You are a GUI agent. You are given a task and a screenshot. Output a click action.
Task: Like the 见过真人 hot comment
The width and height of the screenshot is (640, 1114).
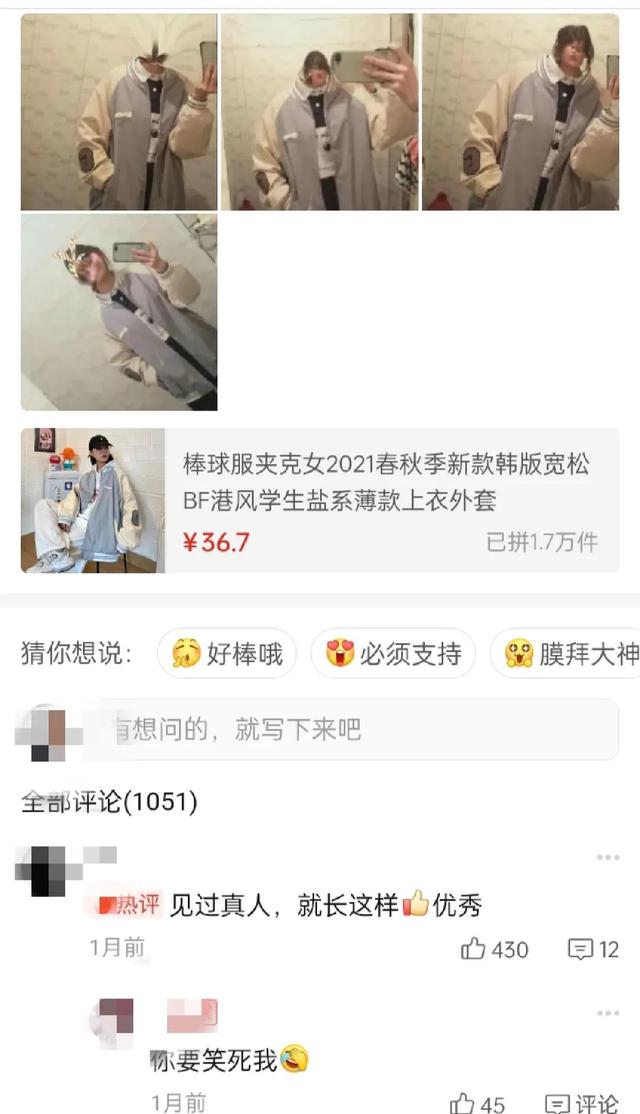point(494,949)
